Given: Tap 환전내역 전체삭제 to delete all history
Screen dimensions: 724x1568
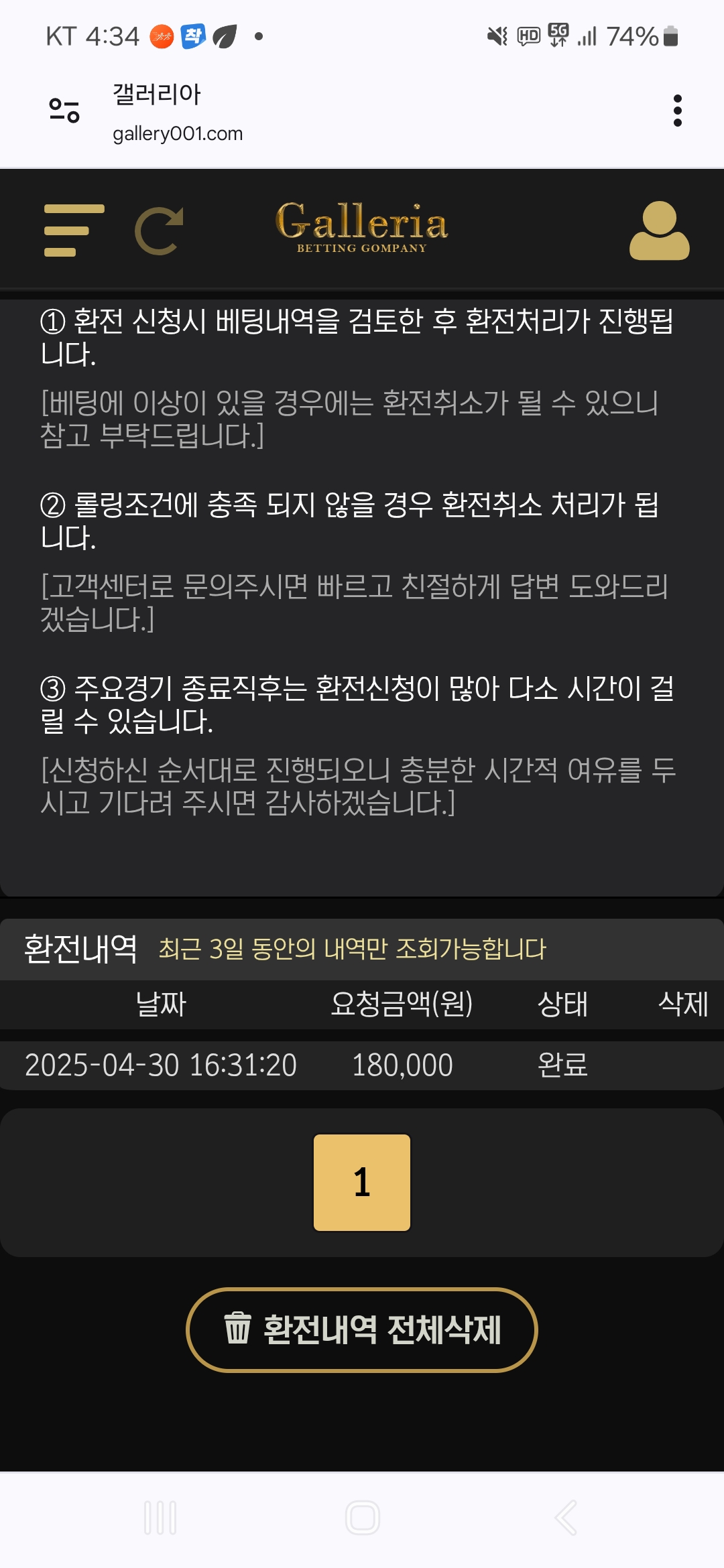Looking at the screenshot, I should pos(362,1329).
